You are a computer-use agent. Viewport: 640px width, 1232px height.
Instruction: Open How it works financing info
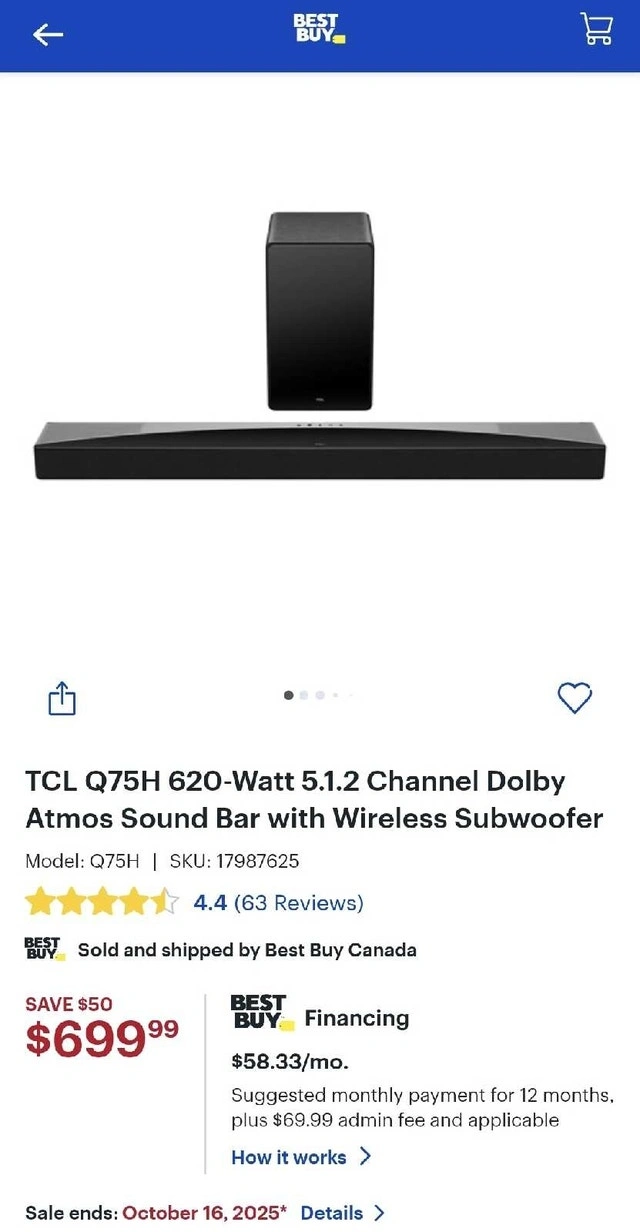(x=300, y=1157)
